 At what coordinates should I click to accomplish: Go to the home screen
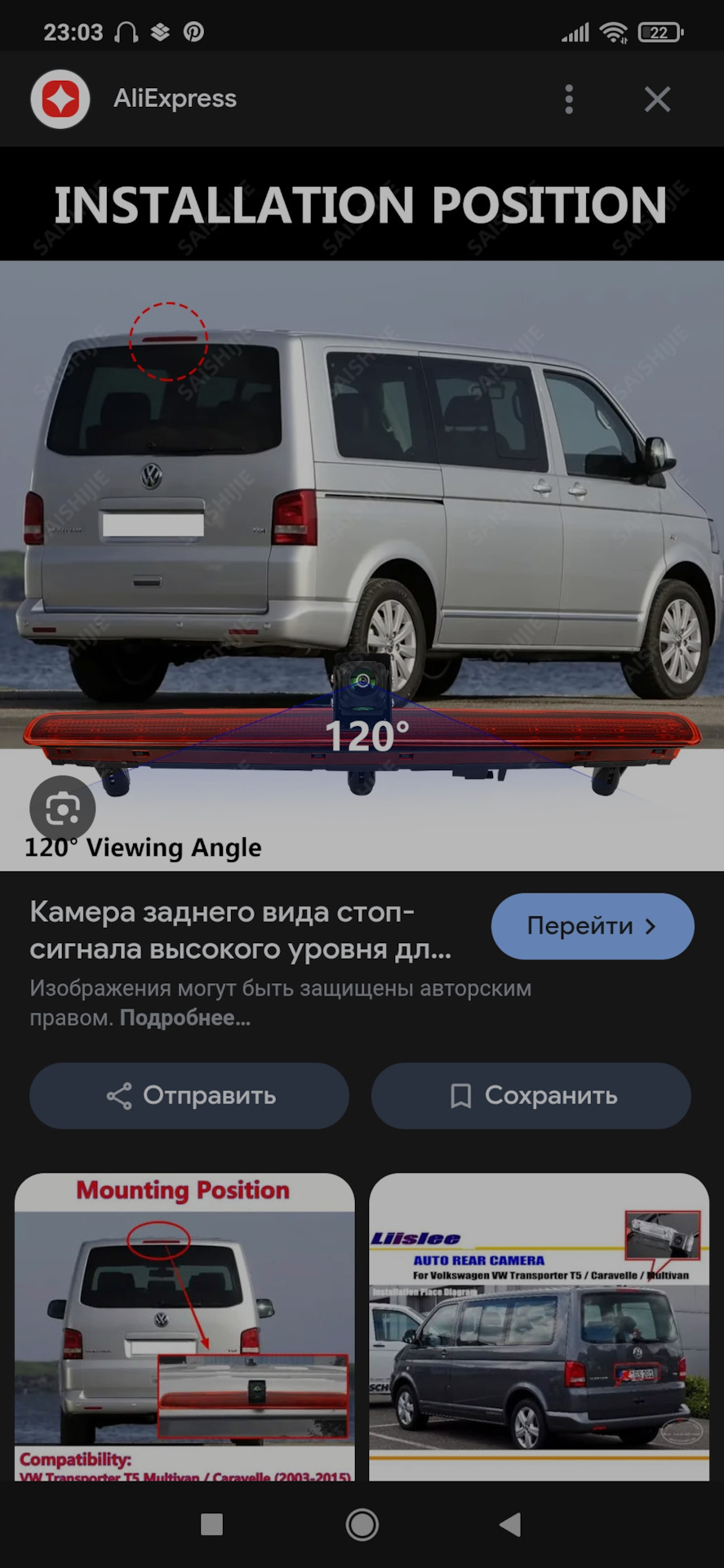[x=362, y=1524]
